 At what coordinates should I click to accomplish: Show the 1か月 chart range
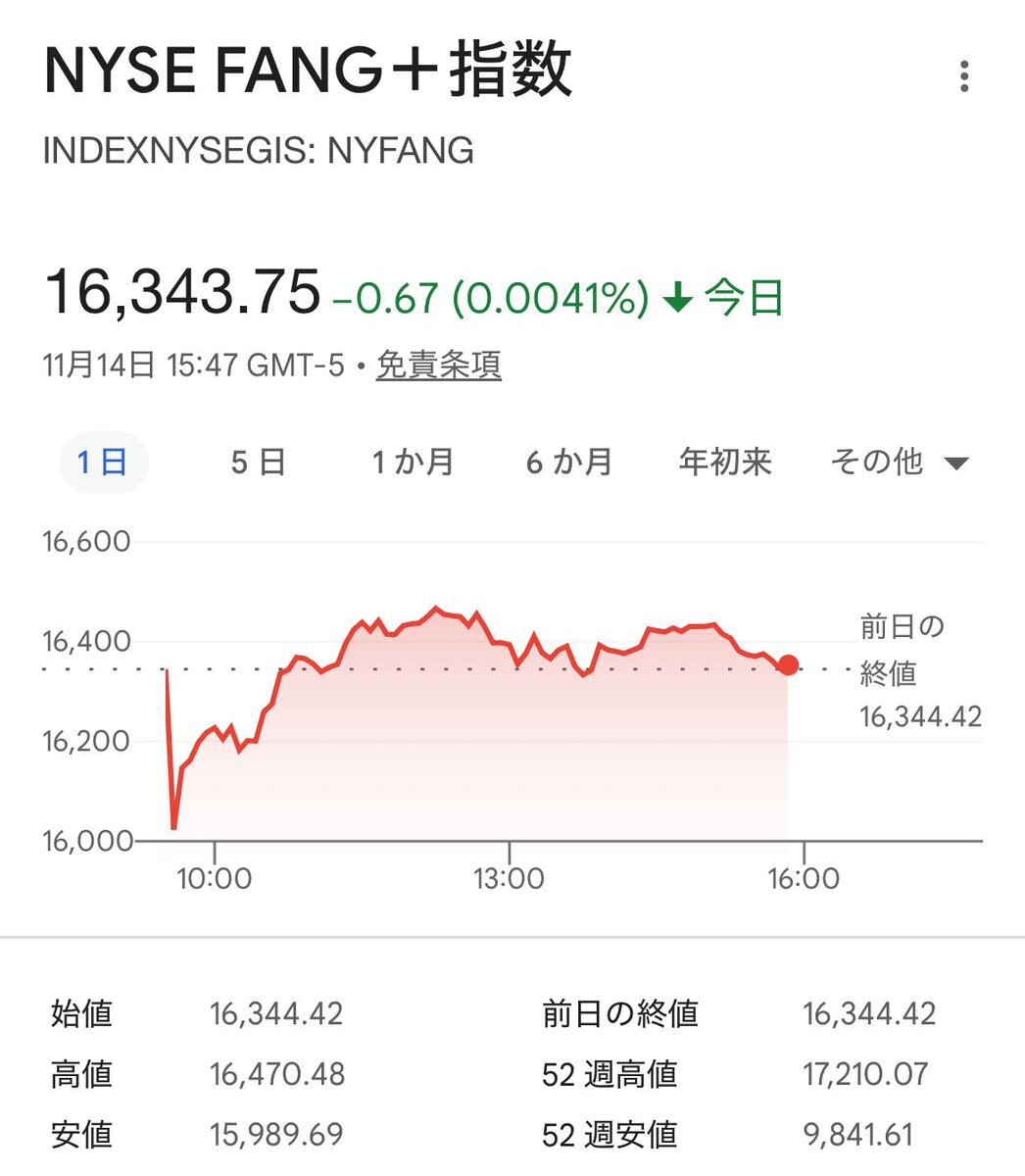click(413, 462)
